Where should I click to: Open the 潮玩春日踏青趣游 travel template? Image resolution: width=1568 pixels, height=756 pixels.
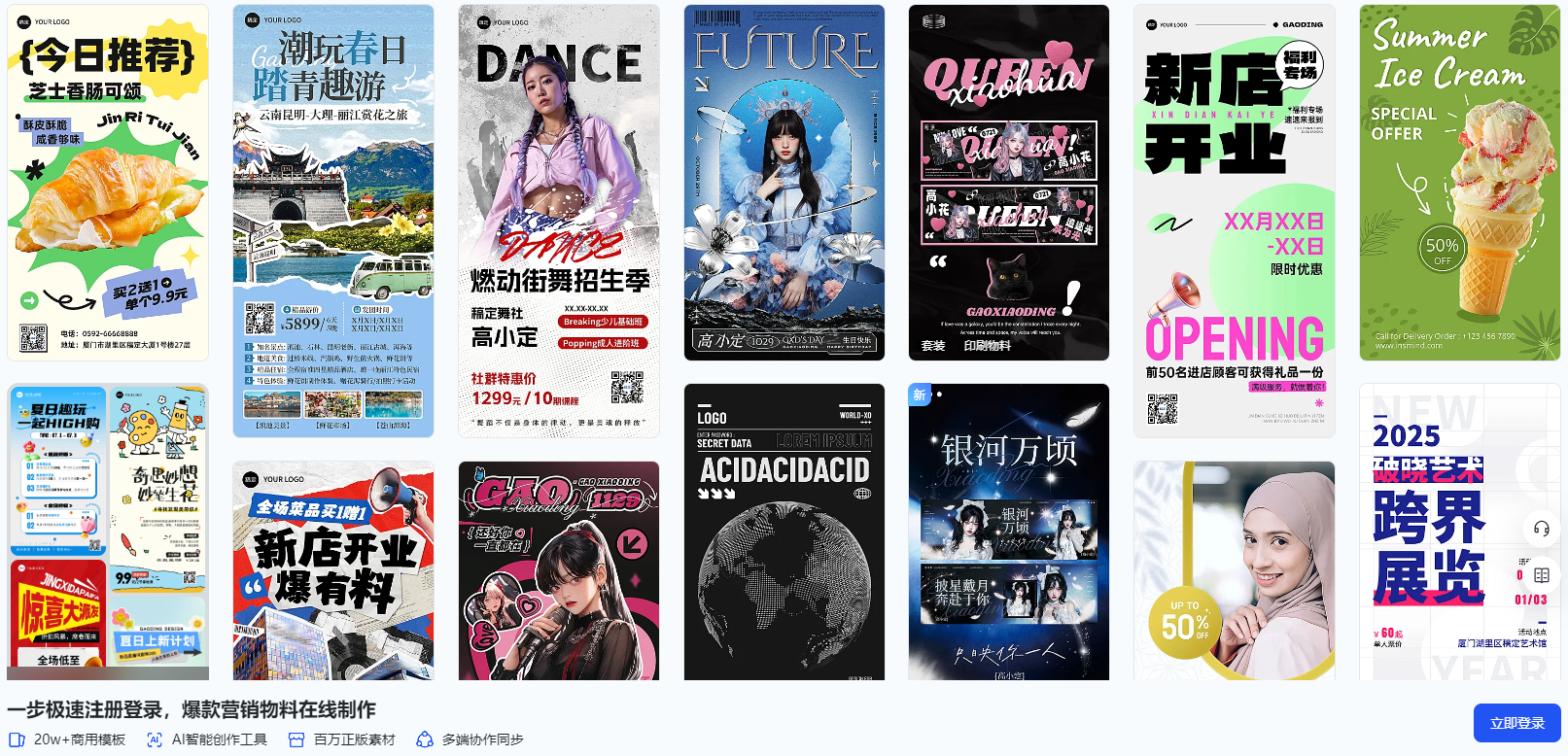click(x=333, y=222)
